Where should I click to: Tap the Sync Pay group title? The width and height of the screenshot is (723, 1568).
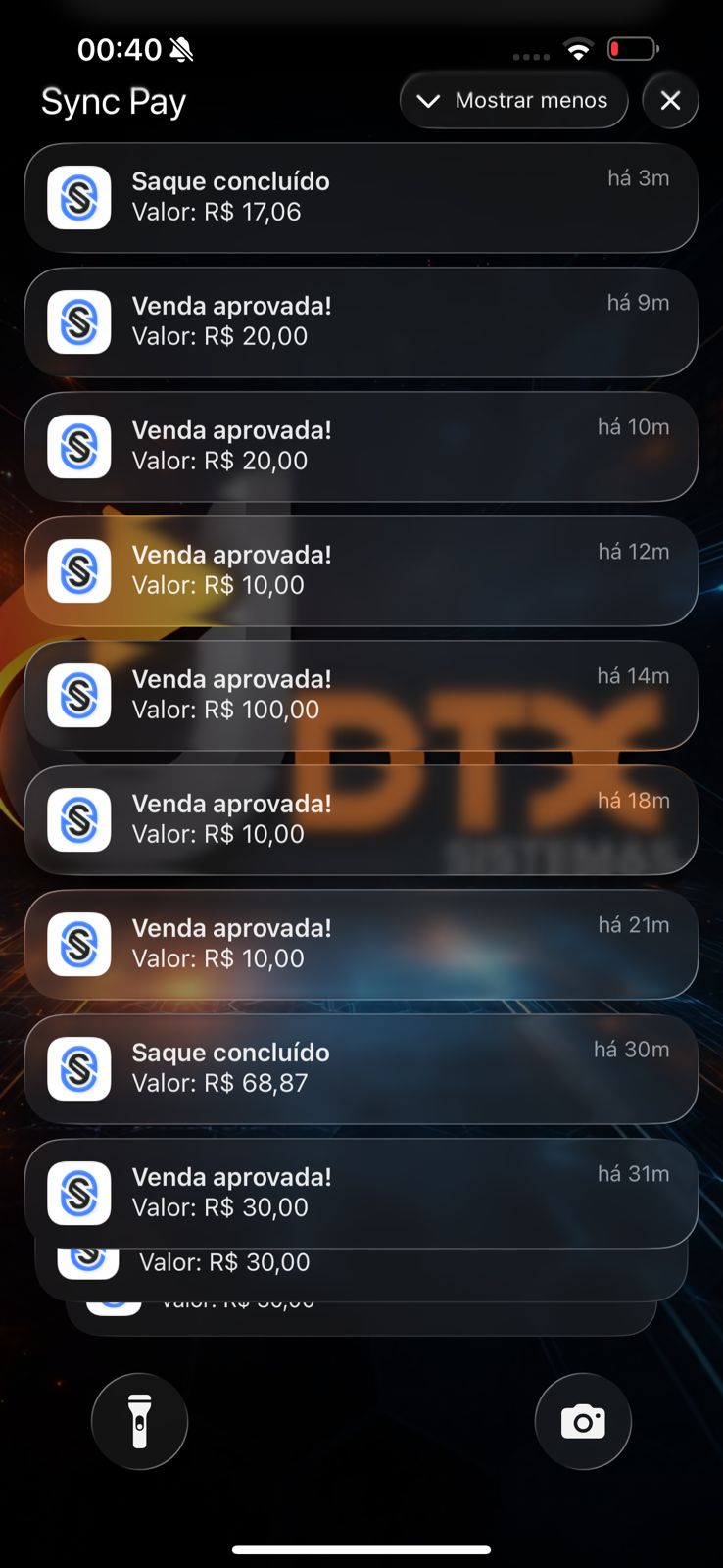[x=113, y=101]
